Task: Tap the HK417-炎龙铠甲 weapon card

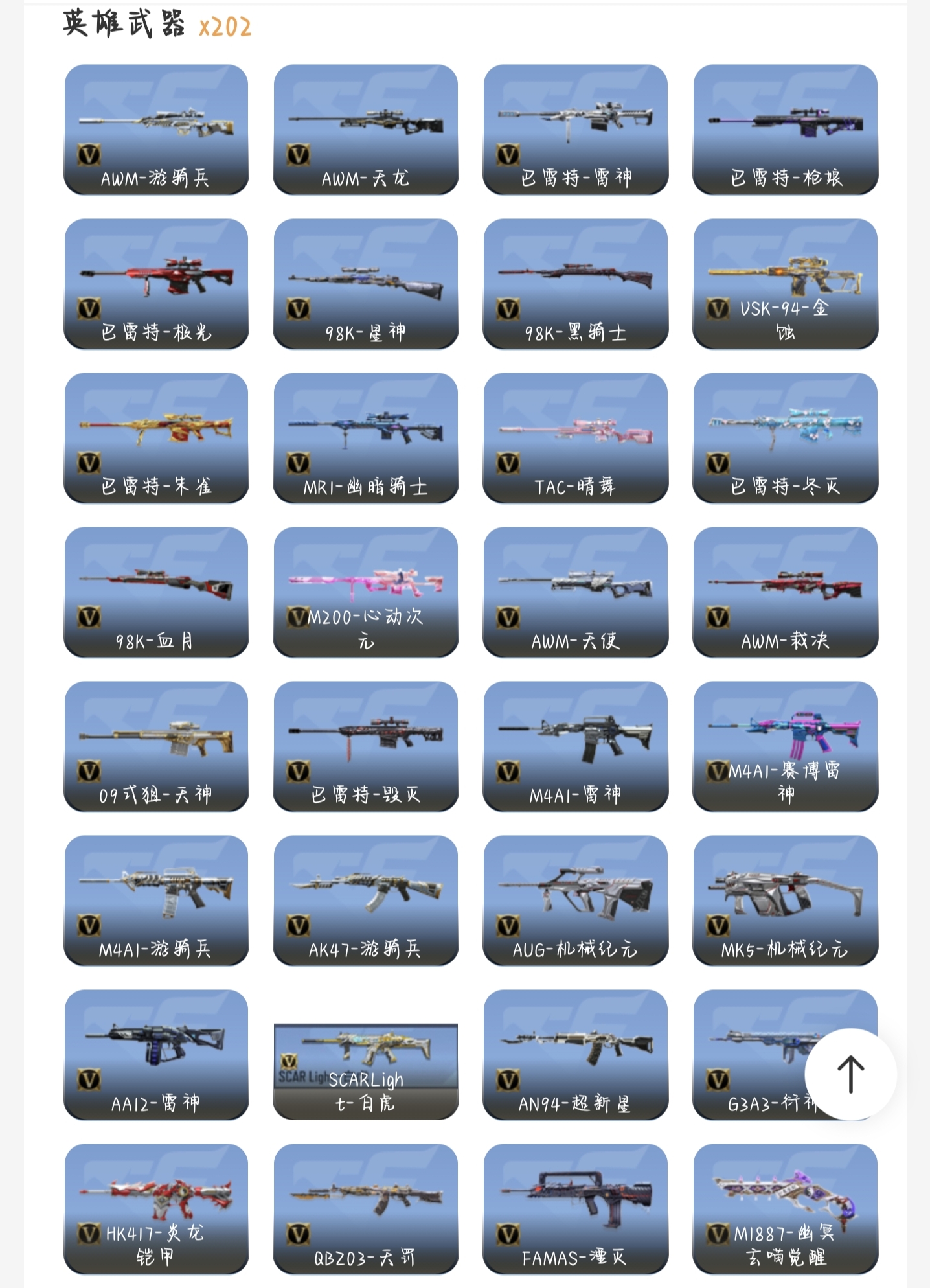Action: 156,1208
